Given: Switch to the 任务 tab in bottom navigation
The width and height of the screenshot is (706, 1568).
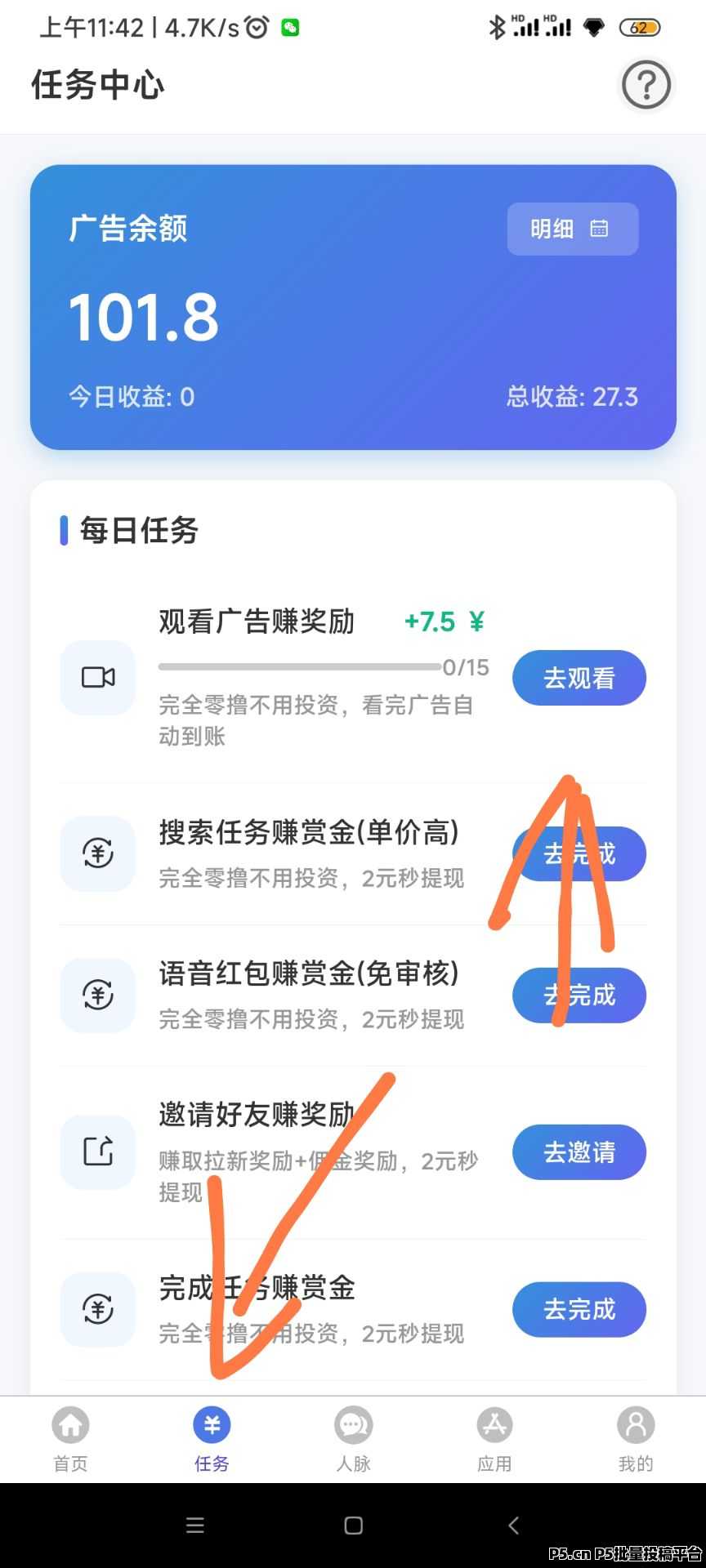Looking at the screenshot, I should pyautogui.click(x=212, y=1436).
